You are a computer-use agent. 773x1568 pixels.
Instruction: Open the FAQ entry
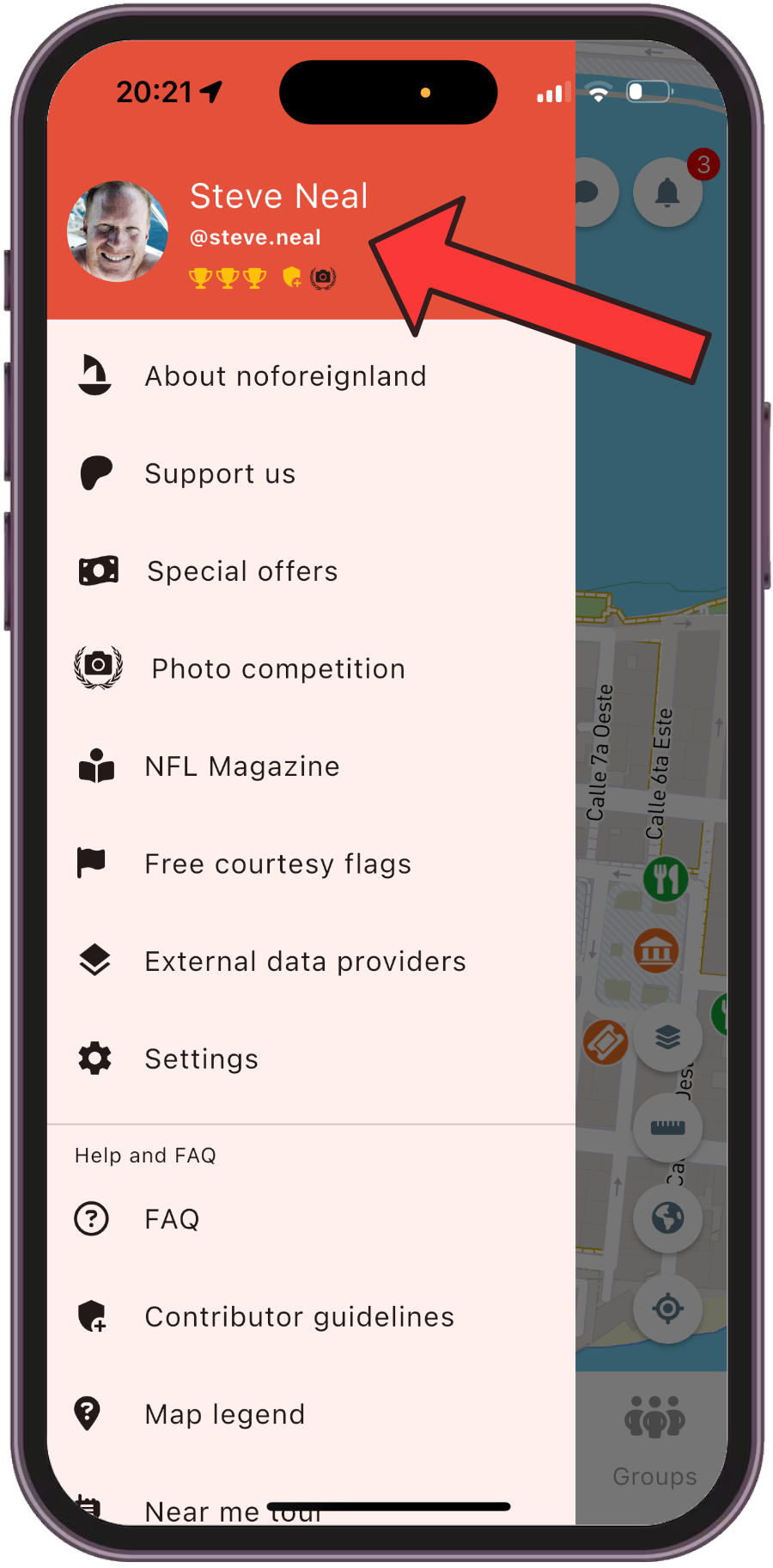[172, 1219]
